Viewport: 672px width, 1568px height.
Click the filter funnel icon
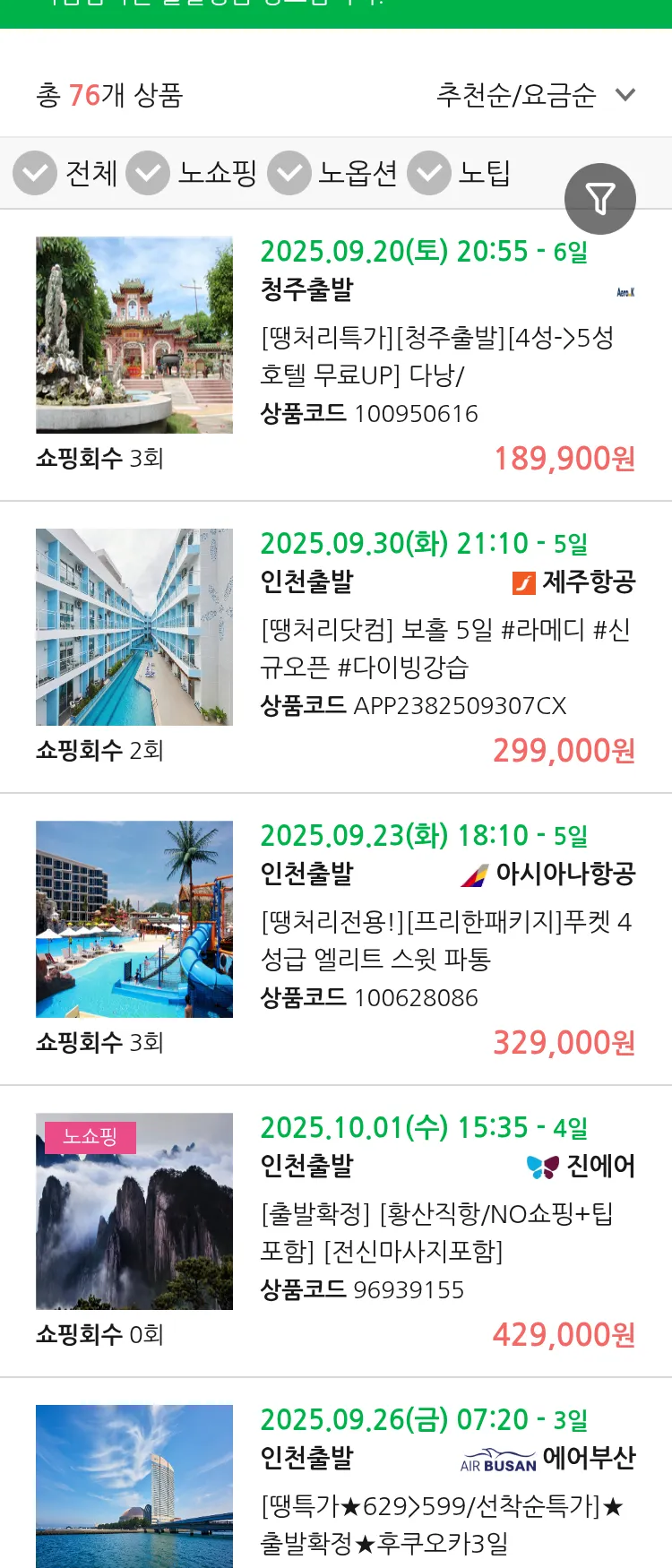coord(600,198)
